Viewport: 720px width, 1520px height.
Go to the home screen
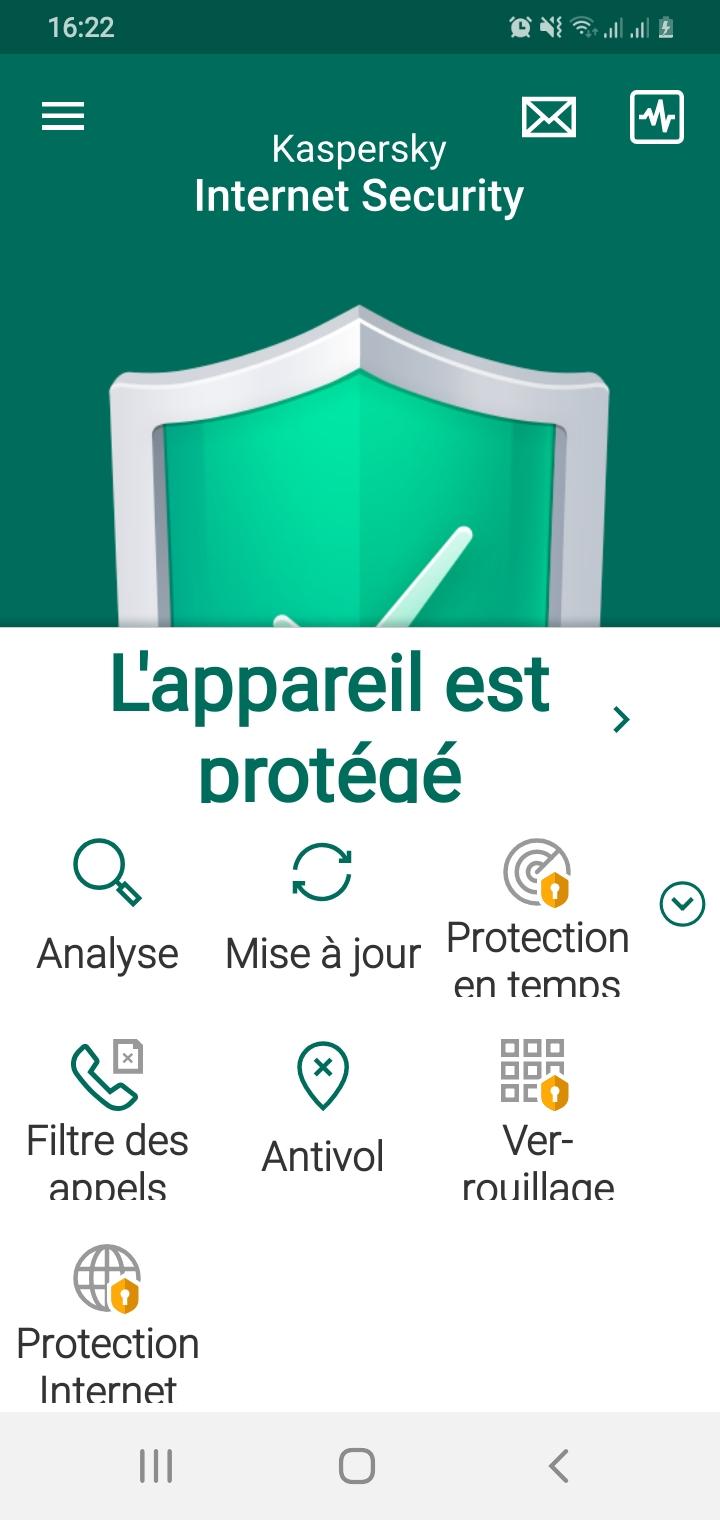point(357,1466)
